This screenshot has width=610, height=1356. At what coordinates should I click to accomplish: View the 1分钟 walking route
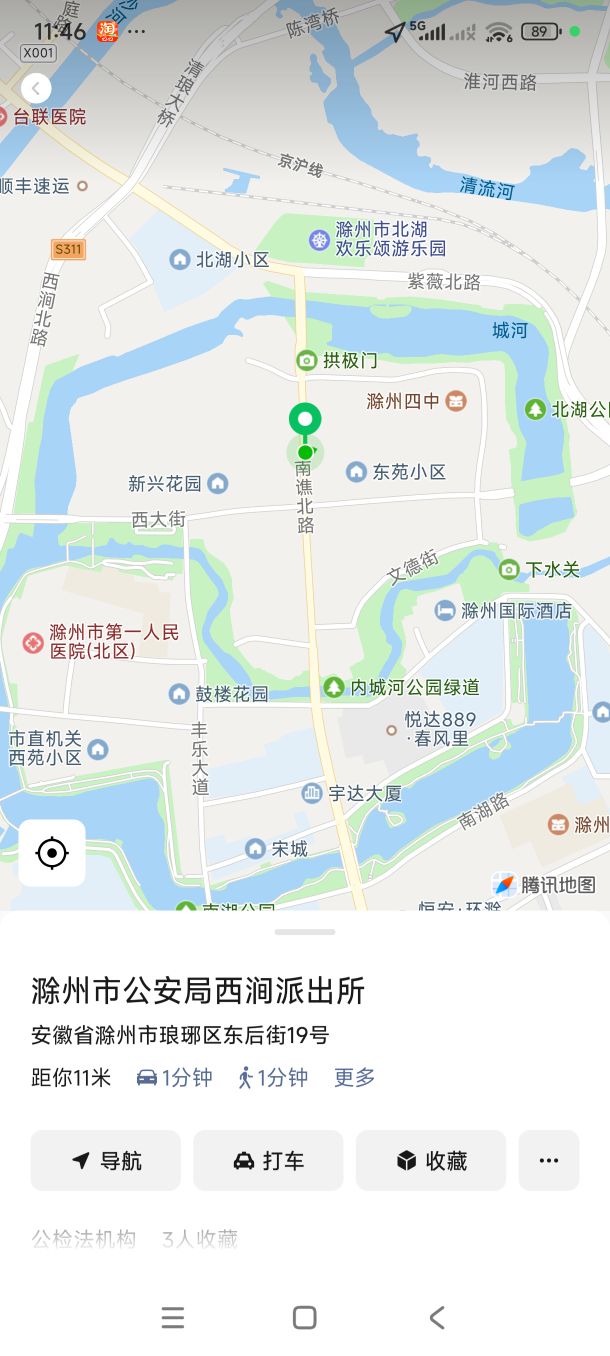272,1077
